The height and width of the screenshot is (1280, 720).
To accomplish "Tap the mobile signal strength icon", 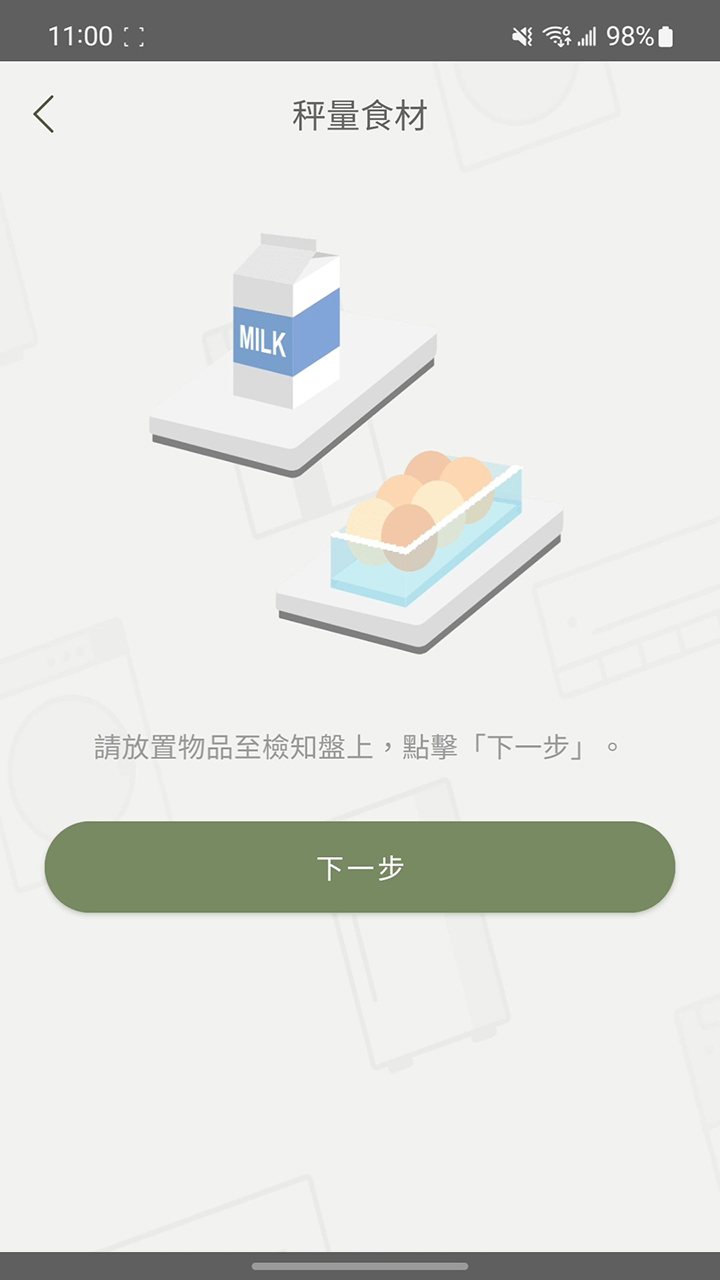I will pos(588,33).
